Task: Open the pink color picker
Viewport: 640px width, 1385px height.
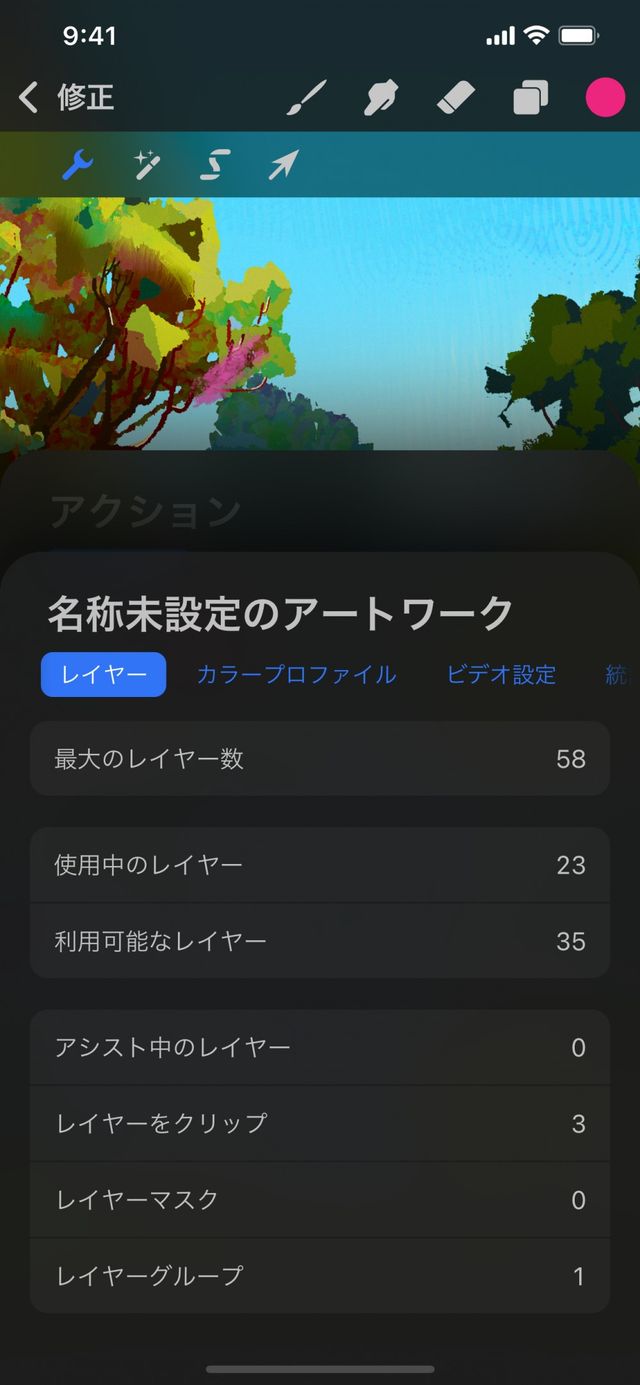Action: [605, 98]
